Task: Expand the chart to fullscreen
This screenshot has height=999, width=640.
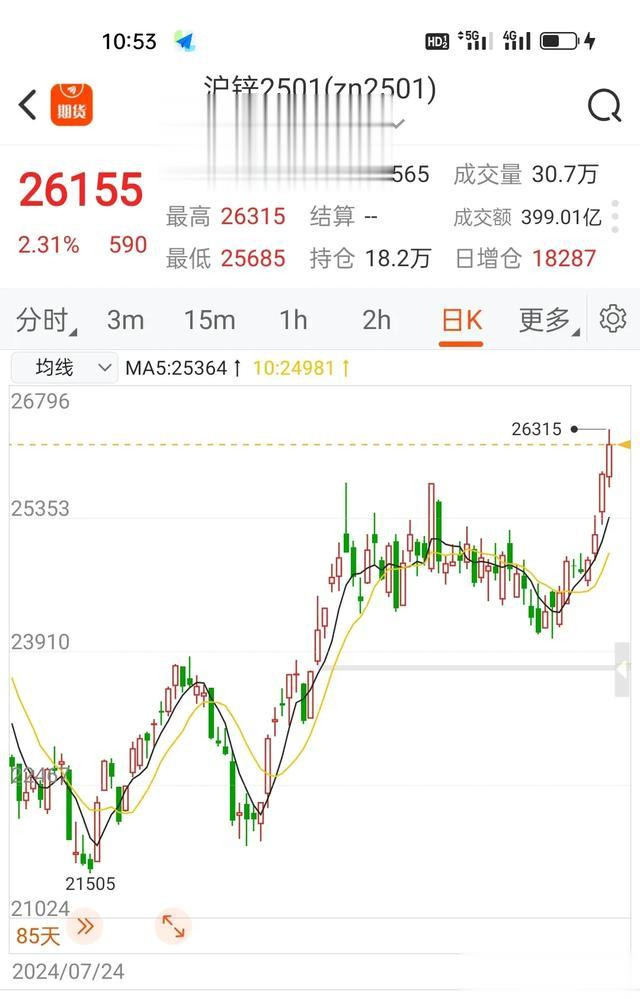Action: [173, 927]
